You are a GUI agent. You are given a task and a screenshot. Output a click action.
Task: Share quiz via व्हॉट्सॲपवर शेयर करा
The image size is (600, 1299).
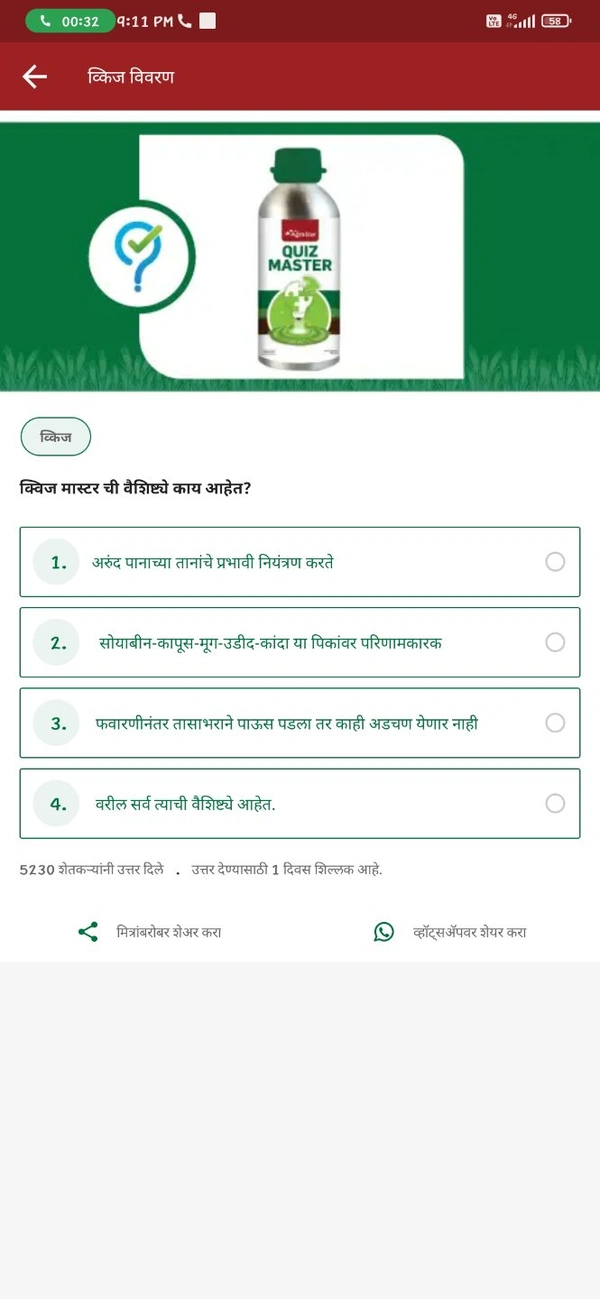pyautogui.click(x=450, y=932)
